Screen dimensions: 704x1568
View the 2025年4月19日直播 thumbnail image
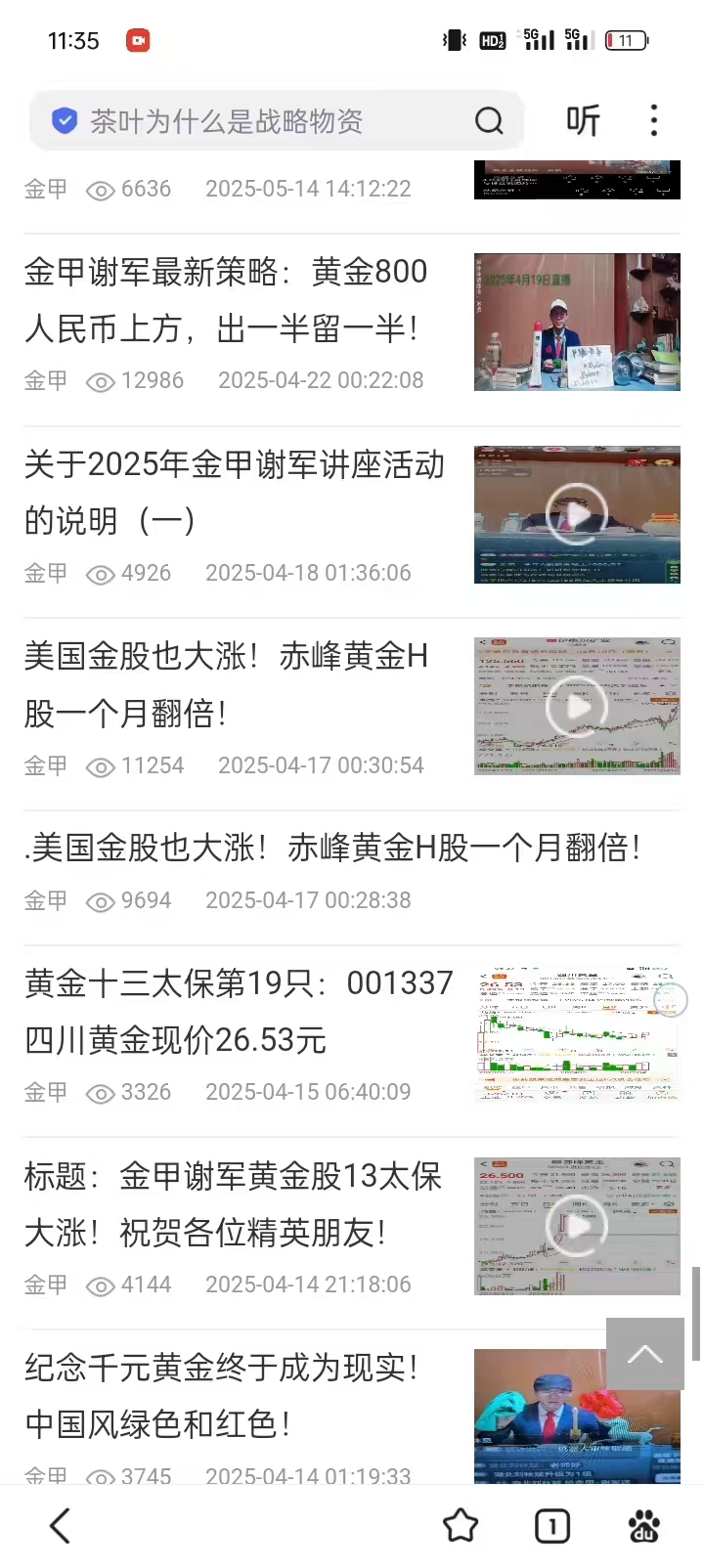[577, 322]
